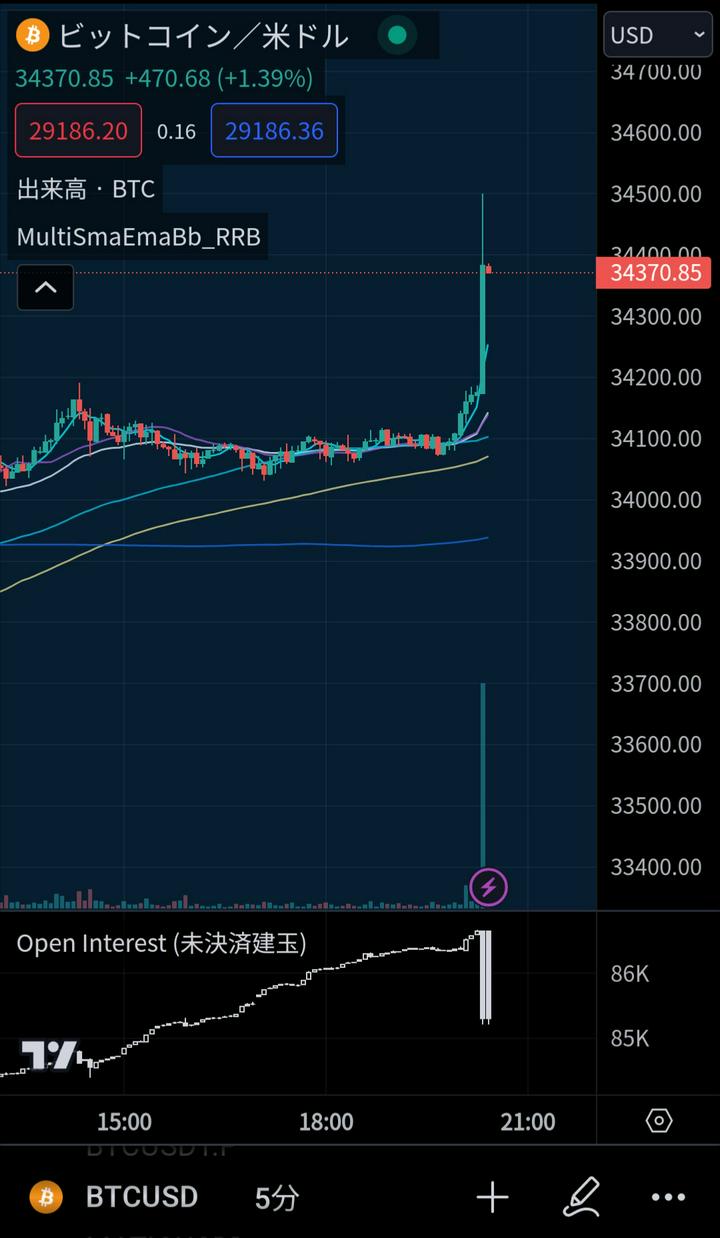Click the 34370.85 price label on the axis
The width and height of the screenshot is (720, 1238).
pyautogui.click(x=654, y=272)
